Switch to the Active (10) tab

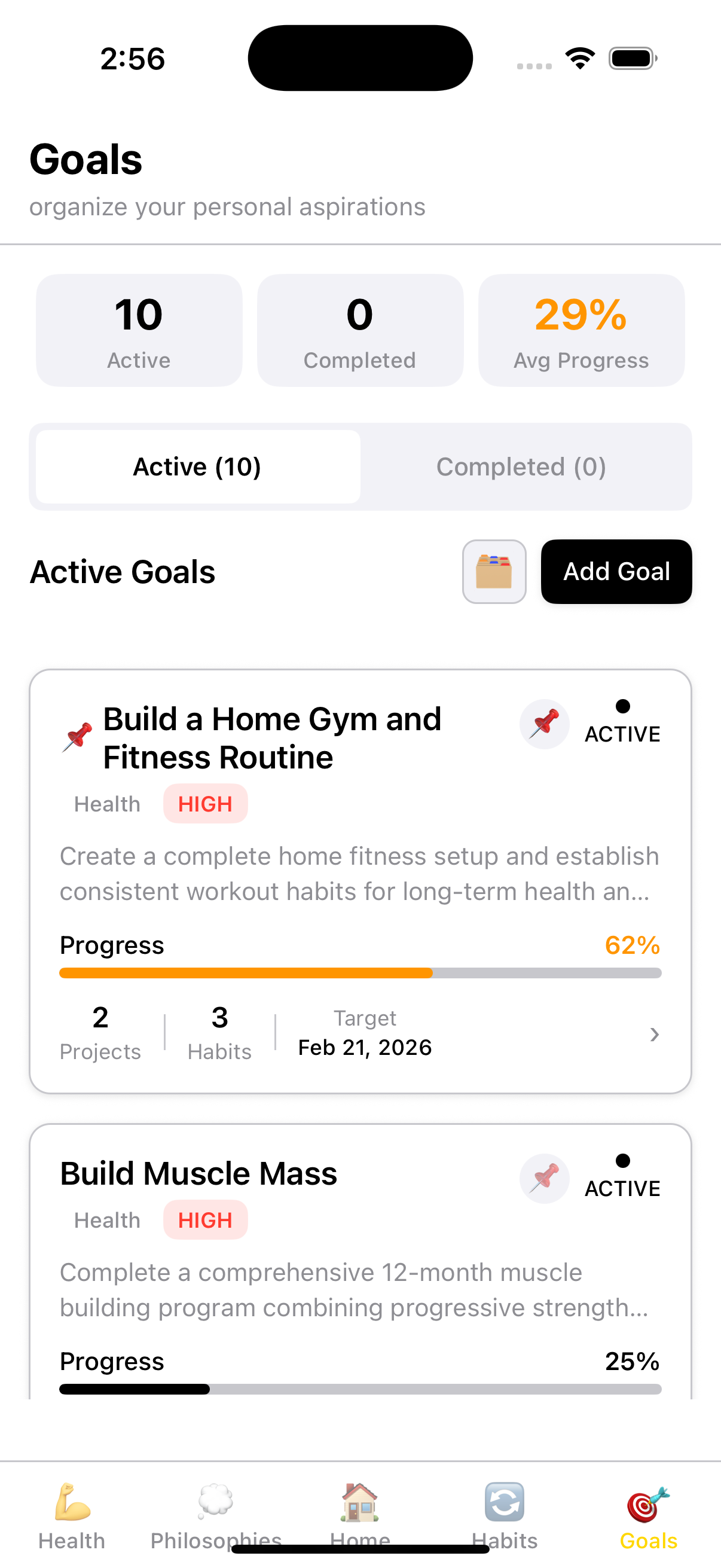[197, 466]
